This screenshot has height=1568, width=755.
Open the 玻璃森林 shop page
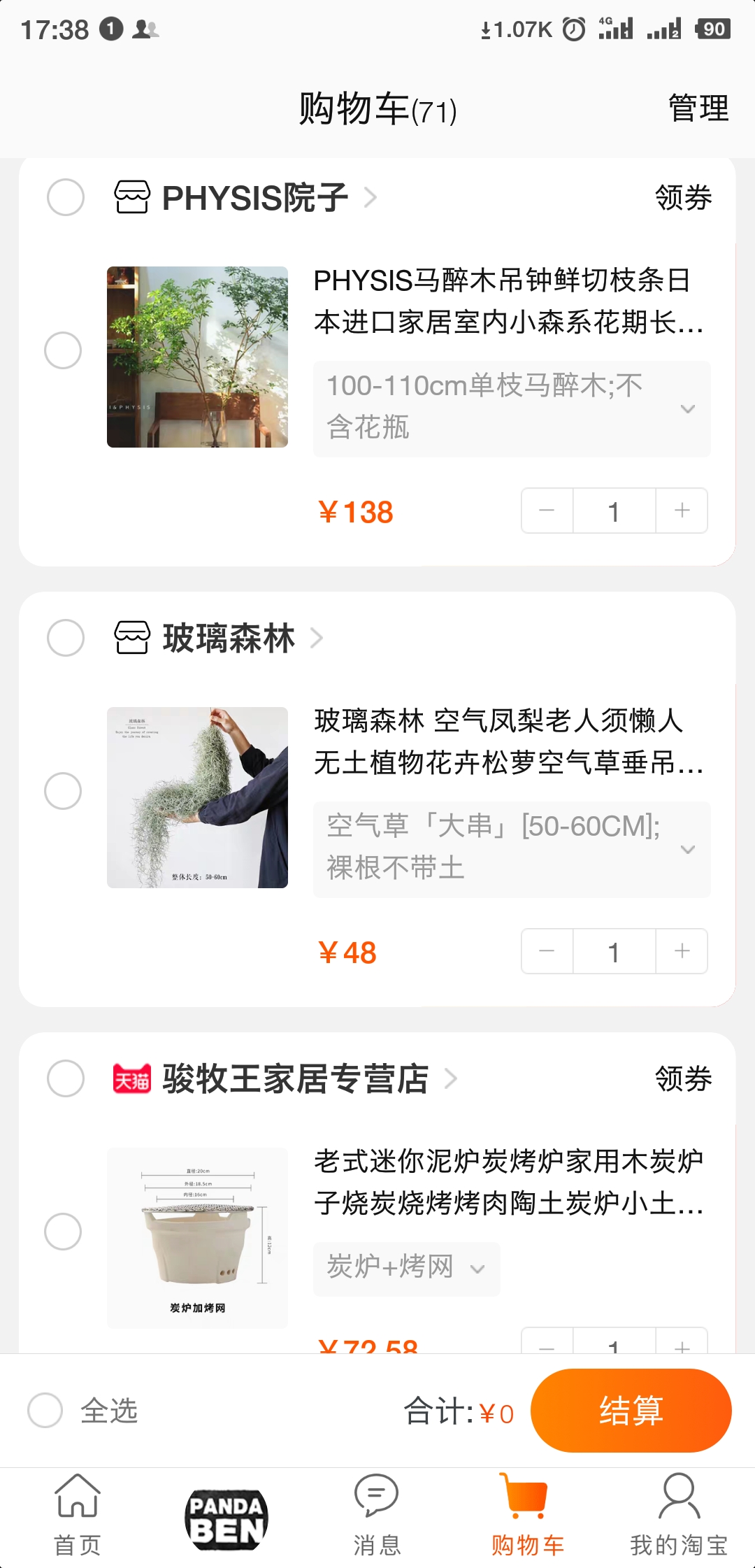click(x=229, y=639)
